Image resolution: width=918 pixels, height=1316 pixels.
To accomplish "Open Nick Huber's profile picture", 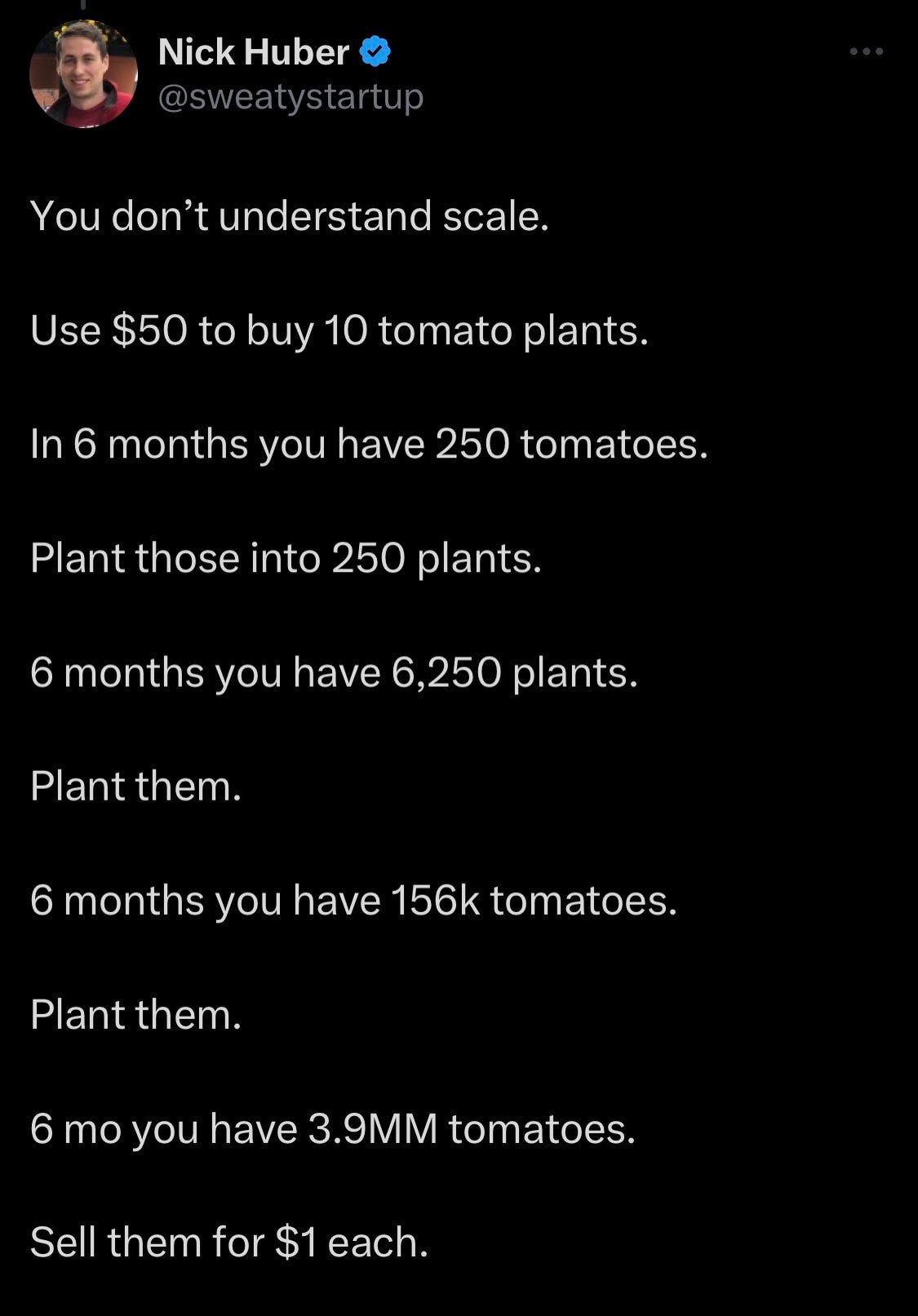I will 83,74.
